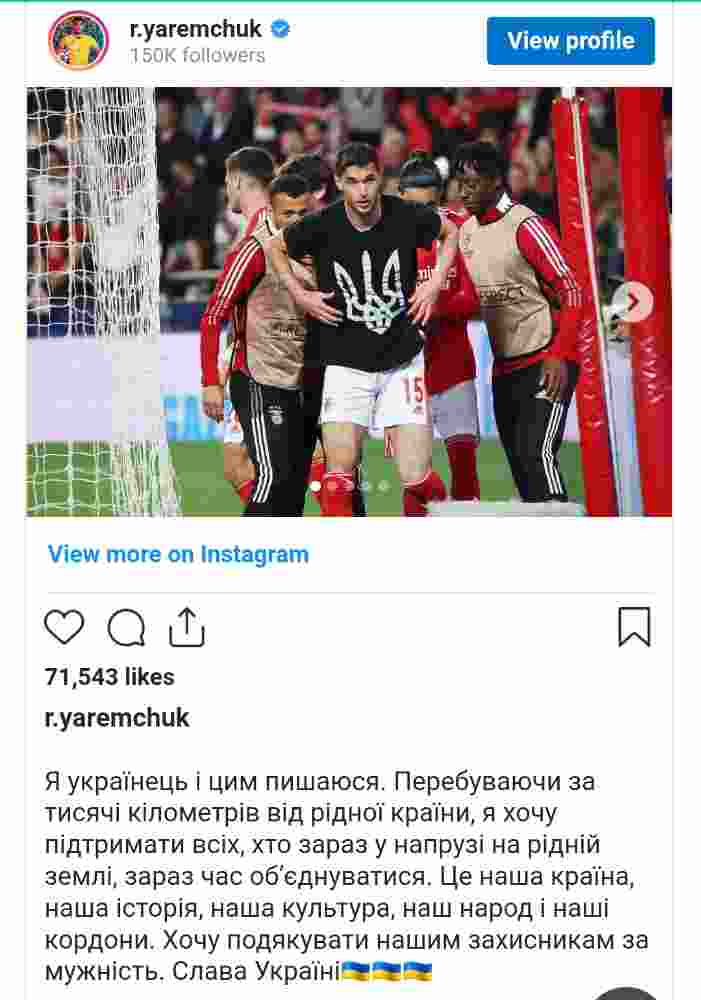701x1000 pixels.
Task: Open r.yaremchuk username above the caption
Action: click(x=117, y=718)
